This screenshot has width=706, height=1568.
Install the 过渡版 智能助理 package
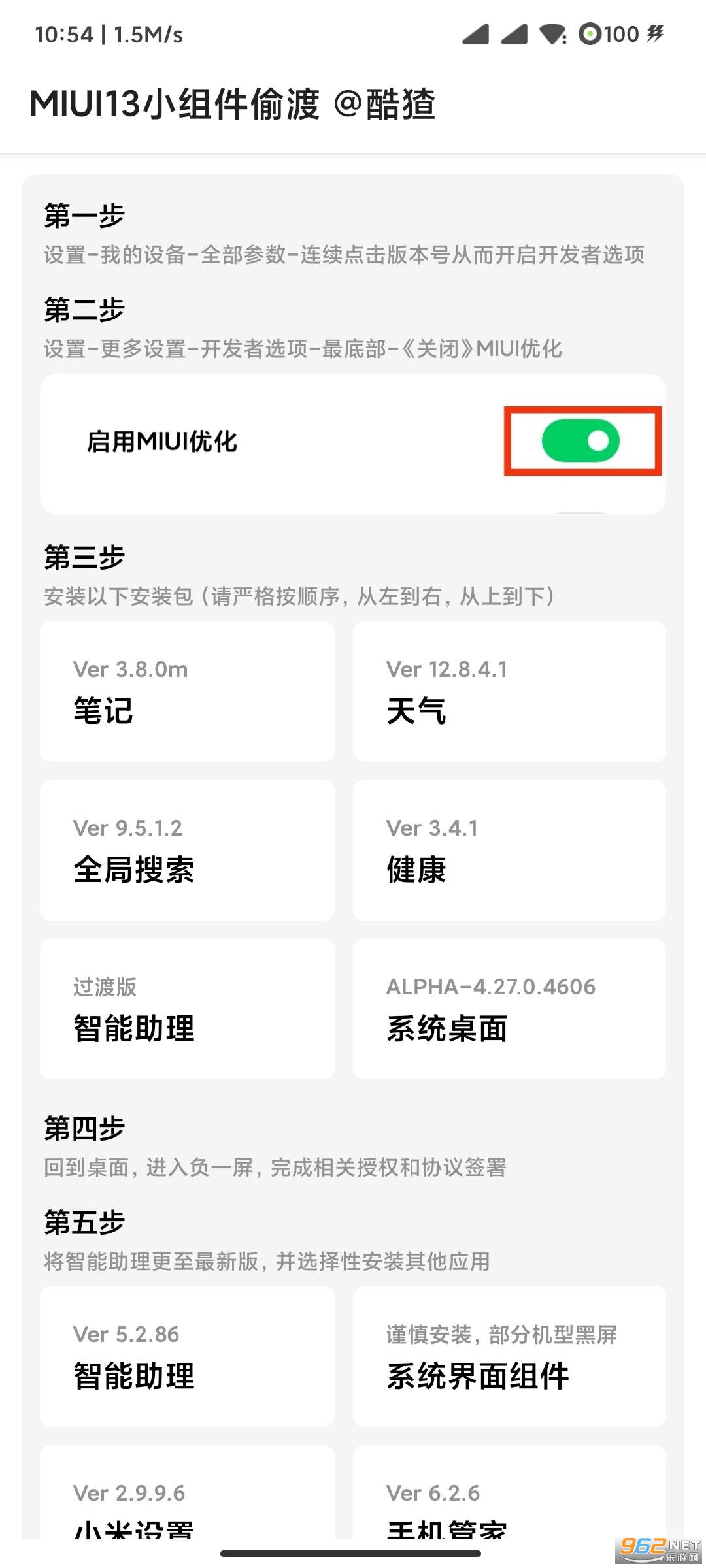pos(187,1009)
